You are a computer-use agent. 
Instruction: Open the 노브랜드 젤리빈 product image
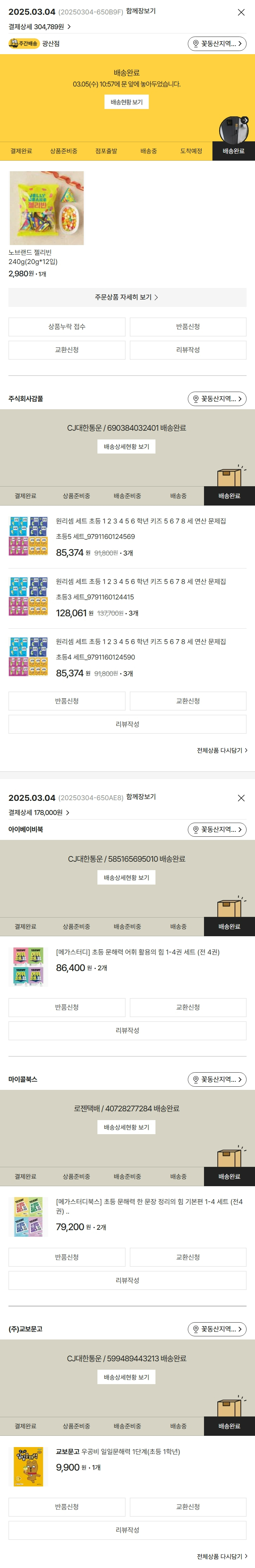pyautogui.click(x=46, y=207)
